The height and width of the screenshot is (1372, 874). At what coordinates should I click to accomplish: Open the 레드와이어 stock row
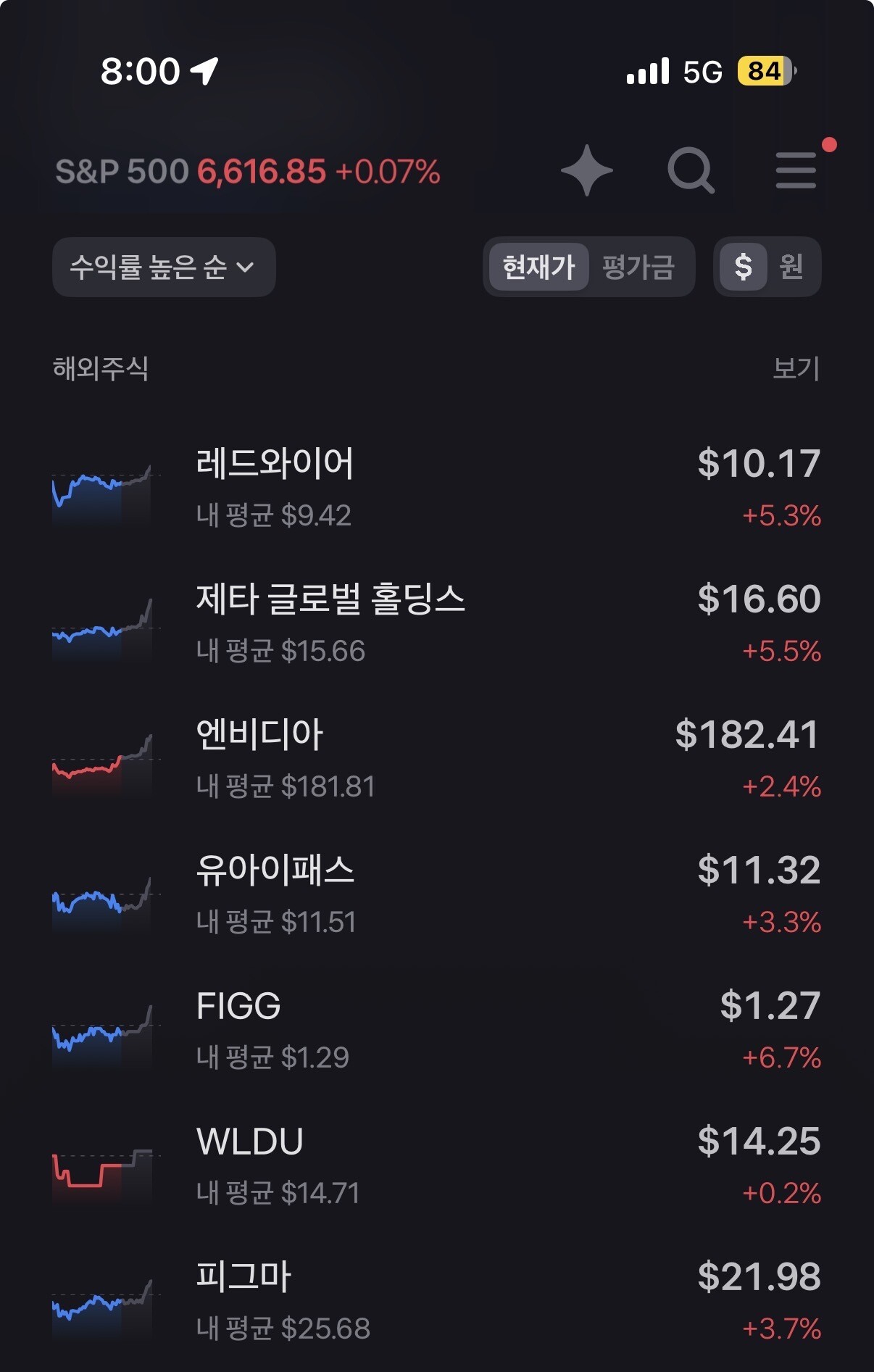436,488
